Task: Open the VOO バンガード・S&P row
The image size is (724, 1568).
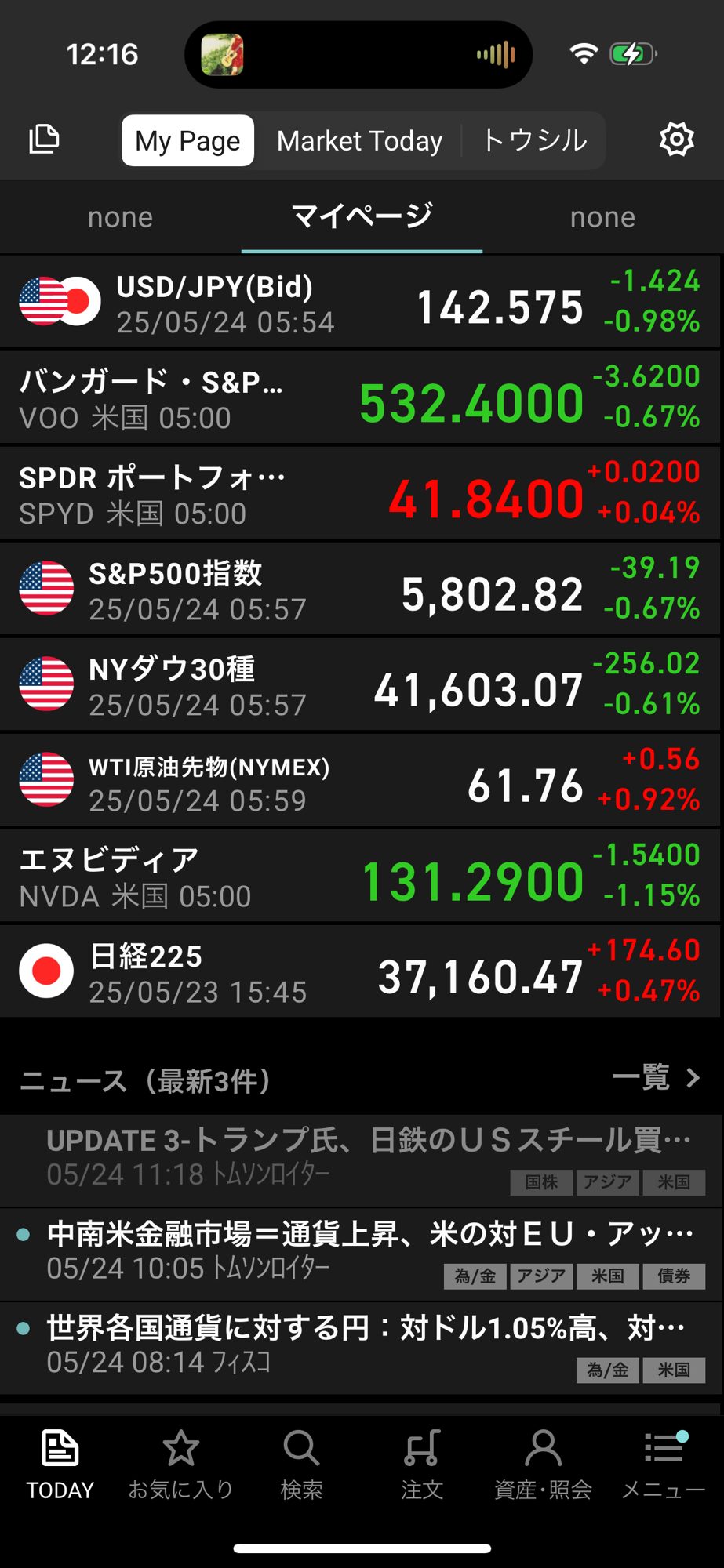Action: 361,398
